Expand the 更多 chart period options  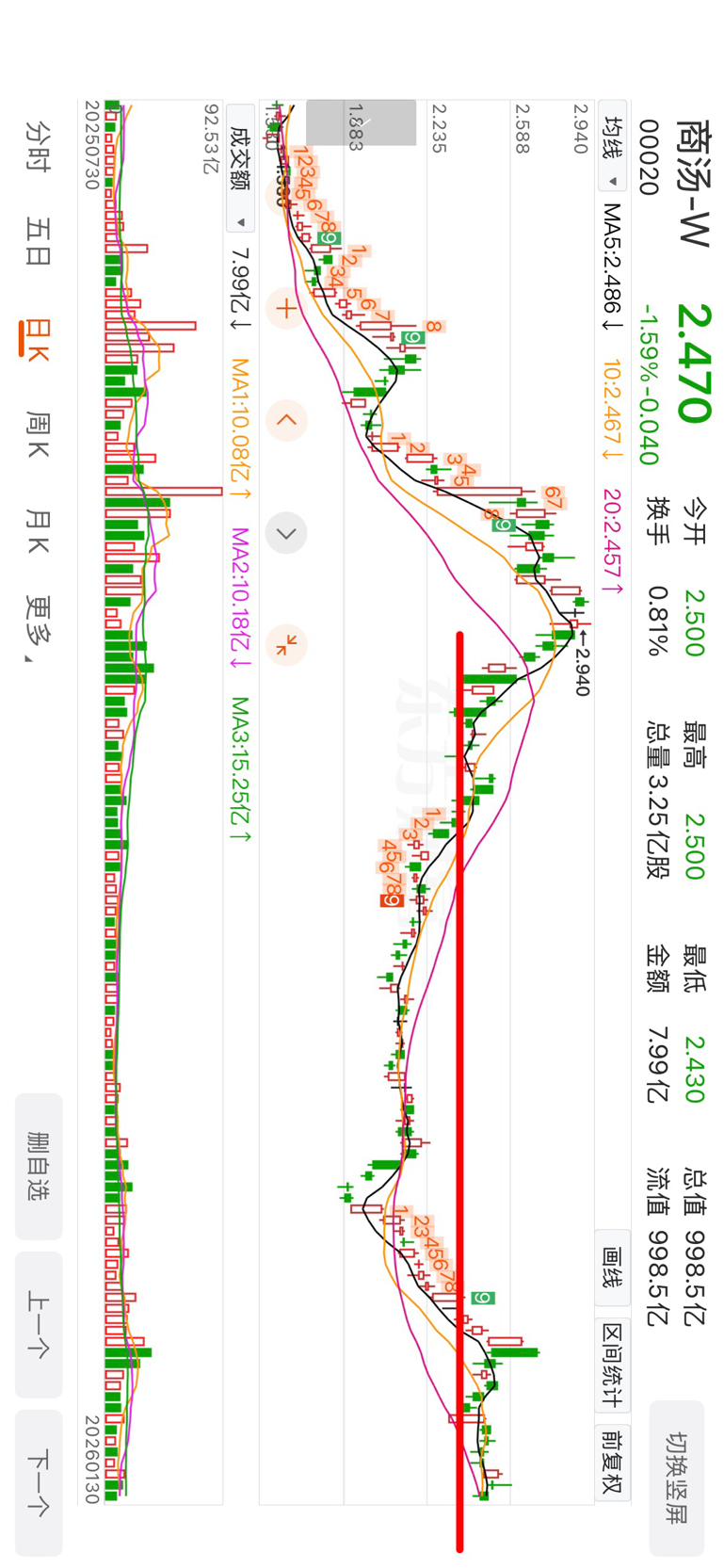[x=38, y=628]
